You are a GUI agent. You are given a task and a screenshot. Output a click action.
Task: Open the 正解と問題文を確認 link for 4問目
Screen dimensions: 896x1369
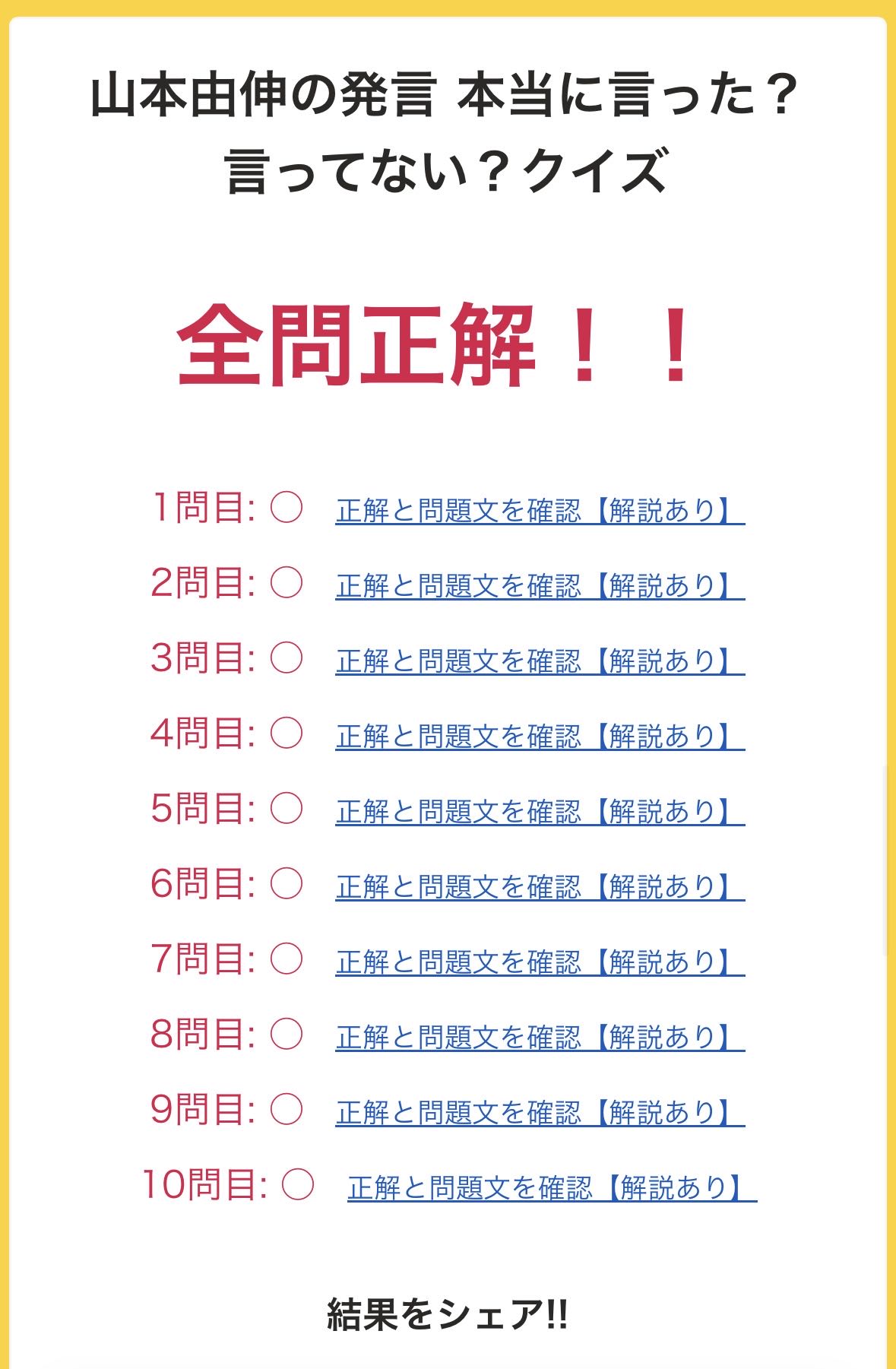(x=540, y=737)
